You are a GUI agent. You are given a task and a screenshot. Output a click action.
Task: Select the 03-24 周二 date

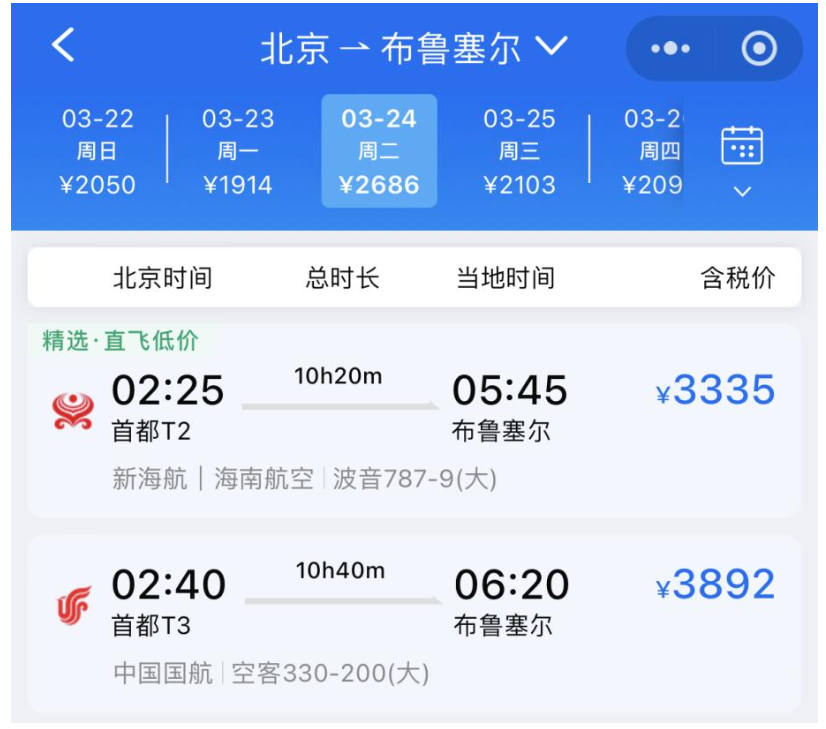[379, 151]
